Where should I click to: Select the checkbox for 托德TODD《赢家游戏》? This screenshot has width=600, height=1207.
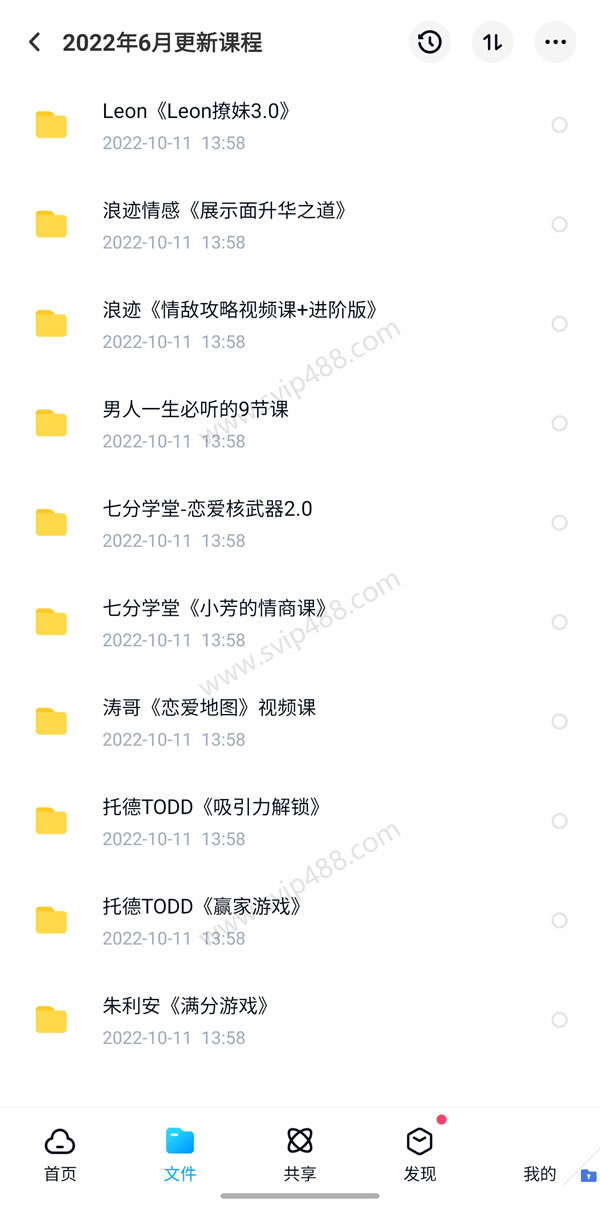click(559, 920)
